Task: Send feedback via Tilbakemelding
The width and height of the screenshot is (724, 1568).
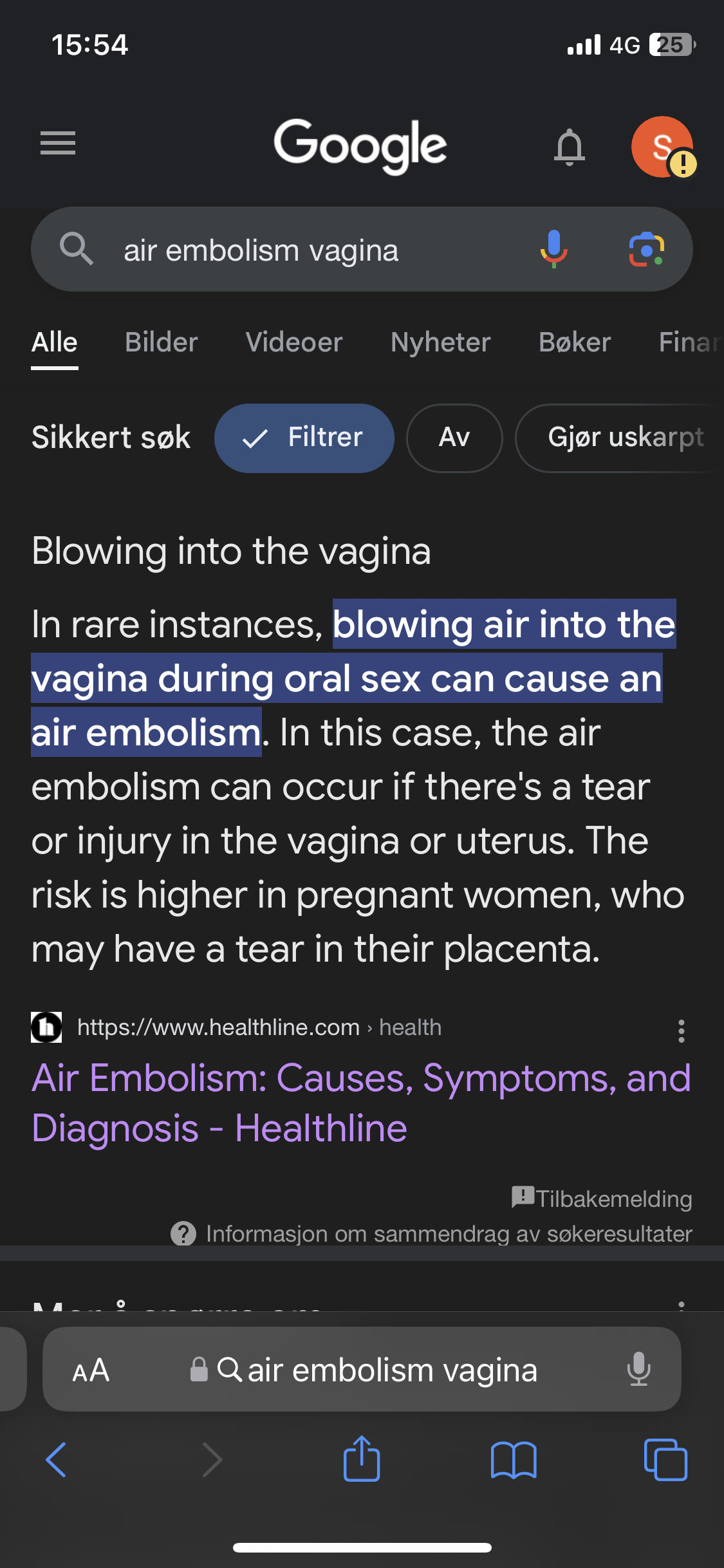Action: (x=602, y=1198)
